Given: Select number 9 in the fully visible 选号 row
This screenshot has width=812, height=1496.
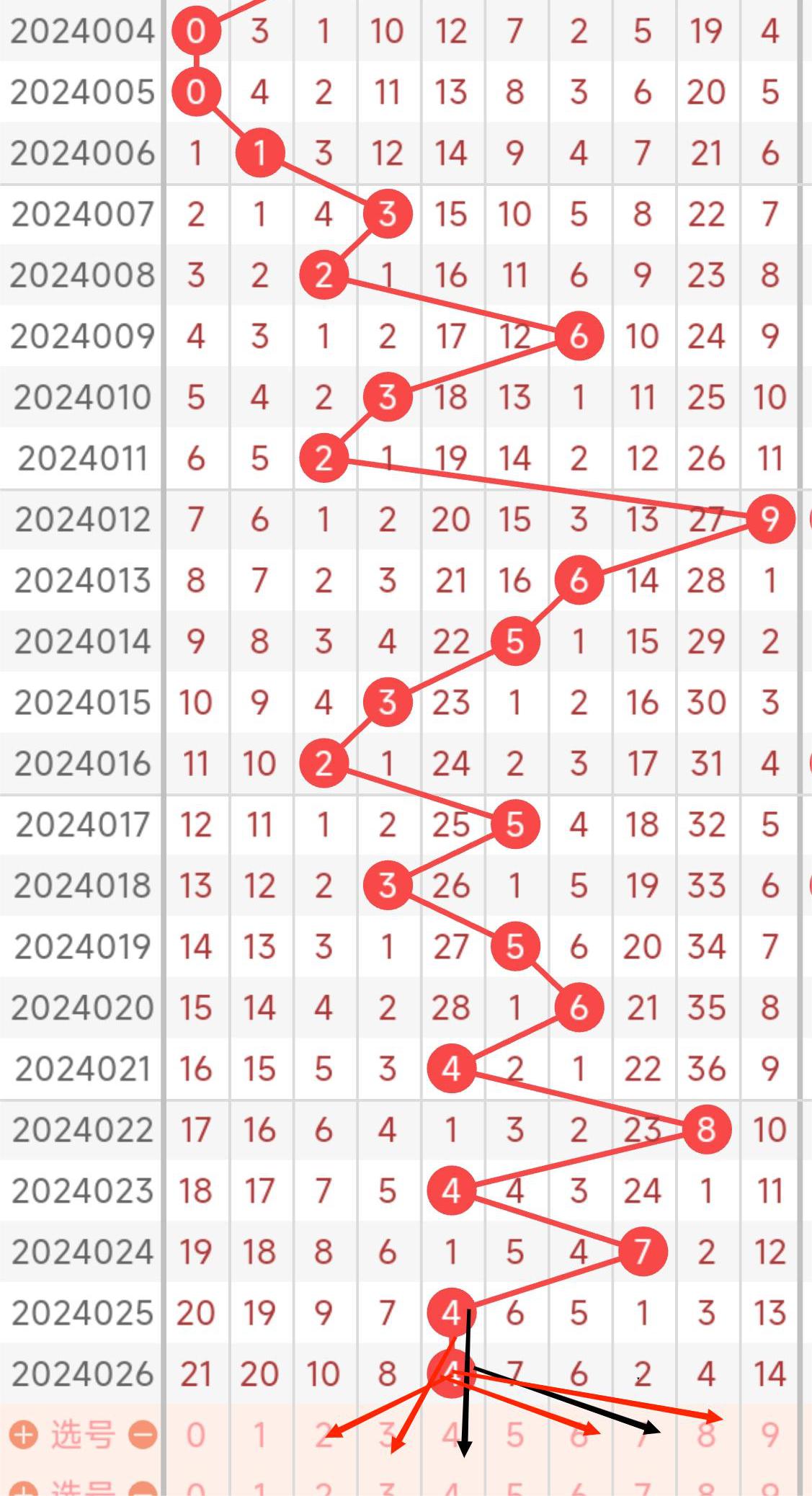Looking at the screenshot, I should click(769, 1435).
